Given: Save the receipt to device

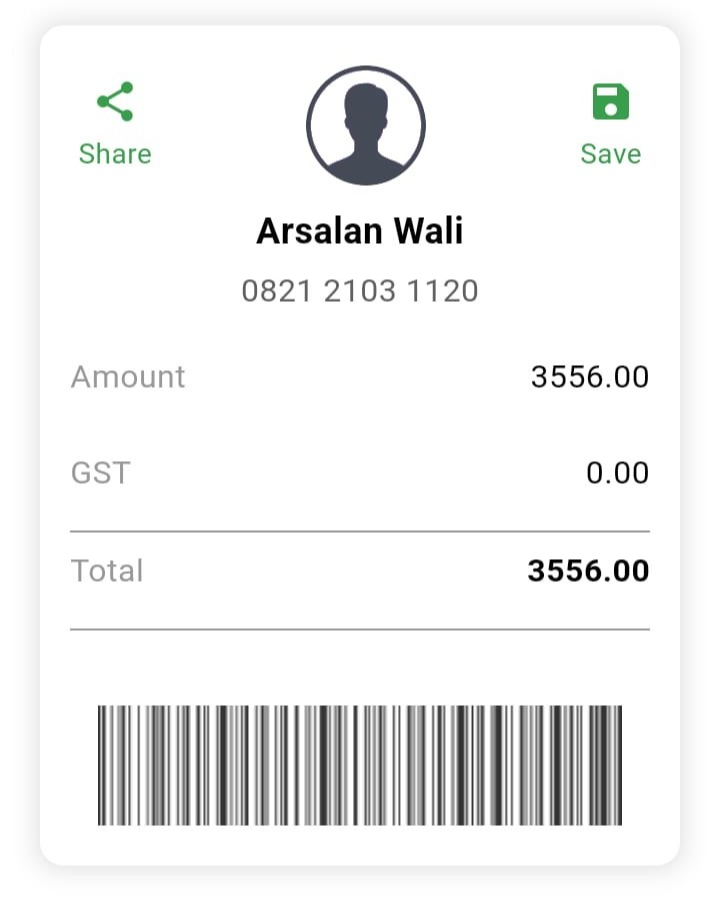Looking at the screenshot, I should 610,122.
